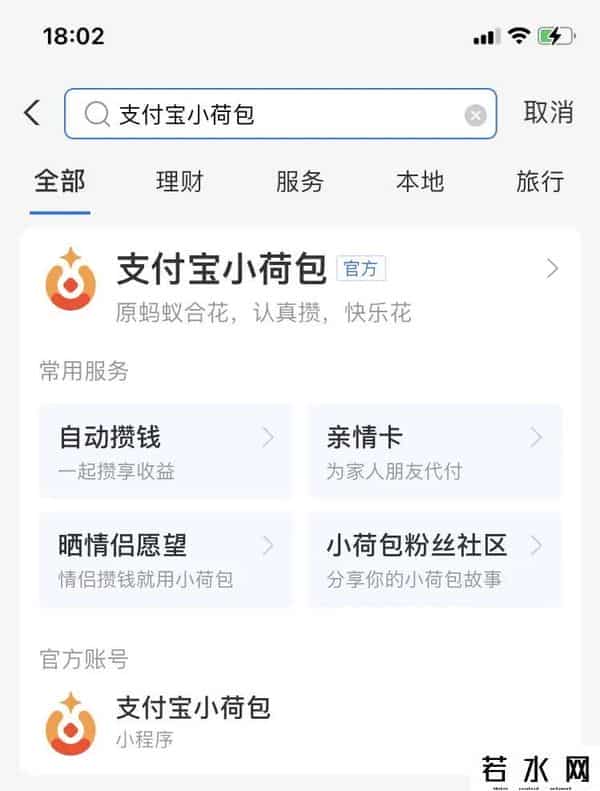Tap 取消 to cancel the search
Image resolution: width=600 pixels, height=791 pixels.
548,113
